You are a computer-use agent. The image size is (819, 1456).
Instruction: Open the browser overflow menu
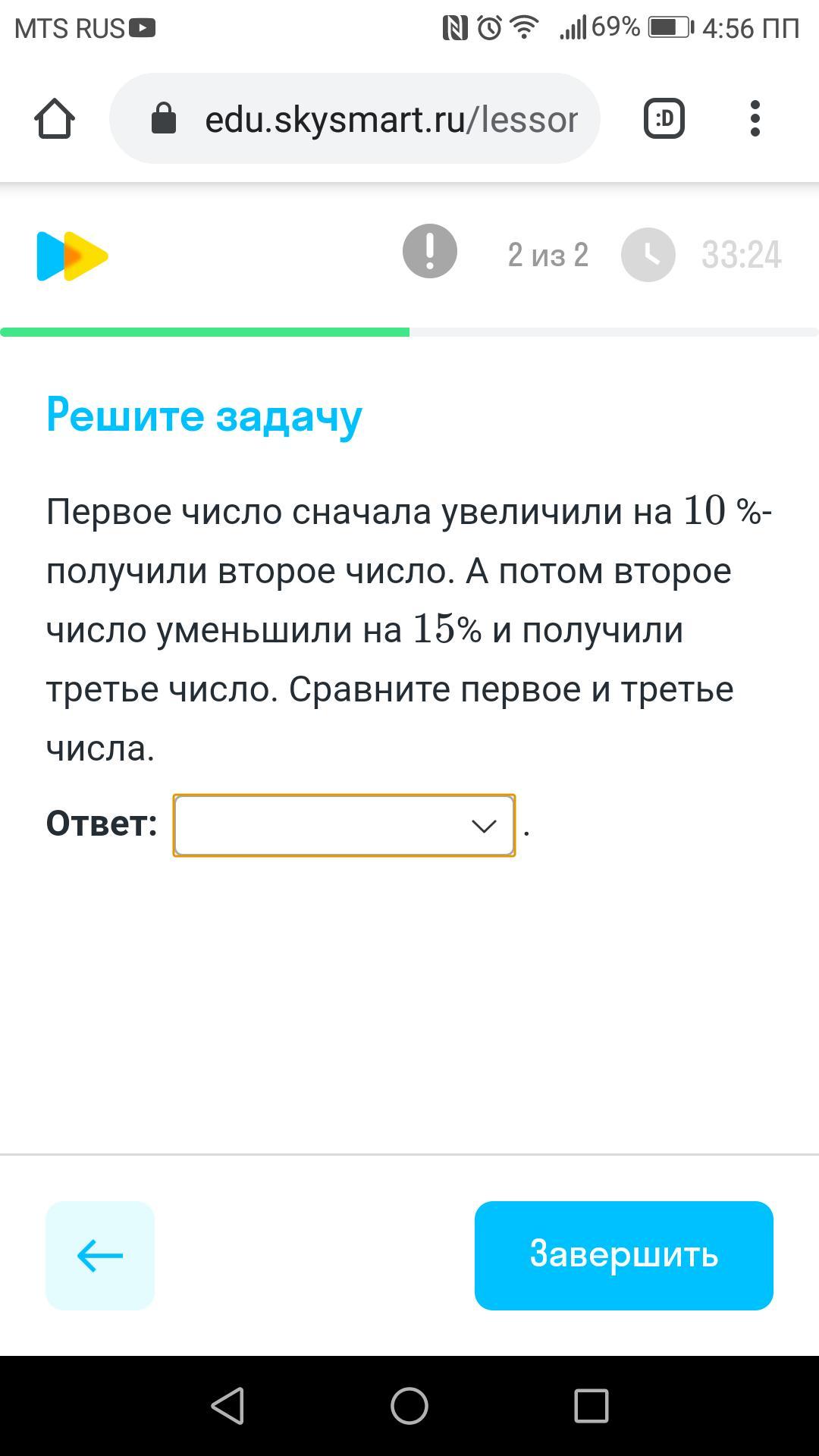pos(755,119)
